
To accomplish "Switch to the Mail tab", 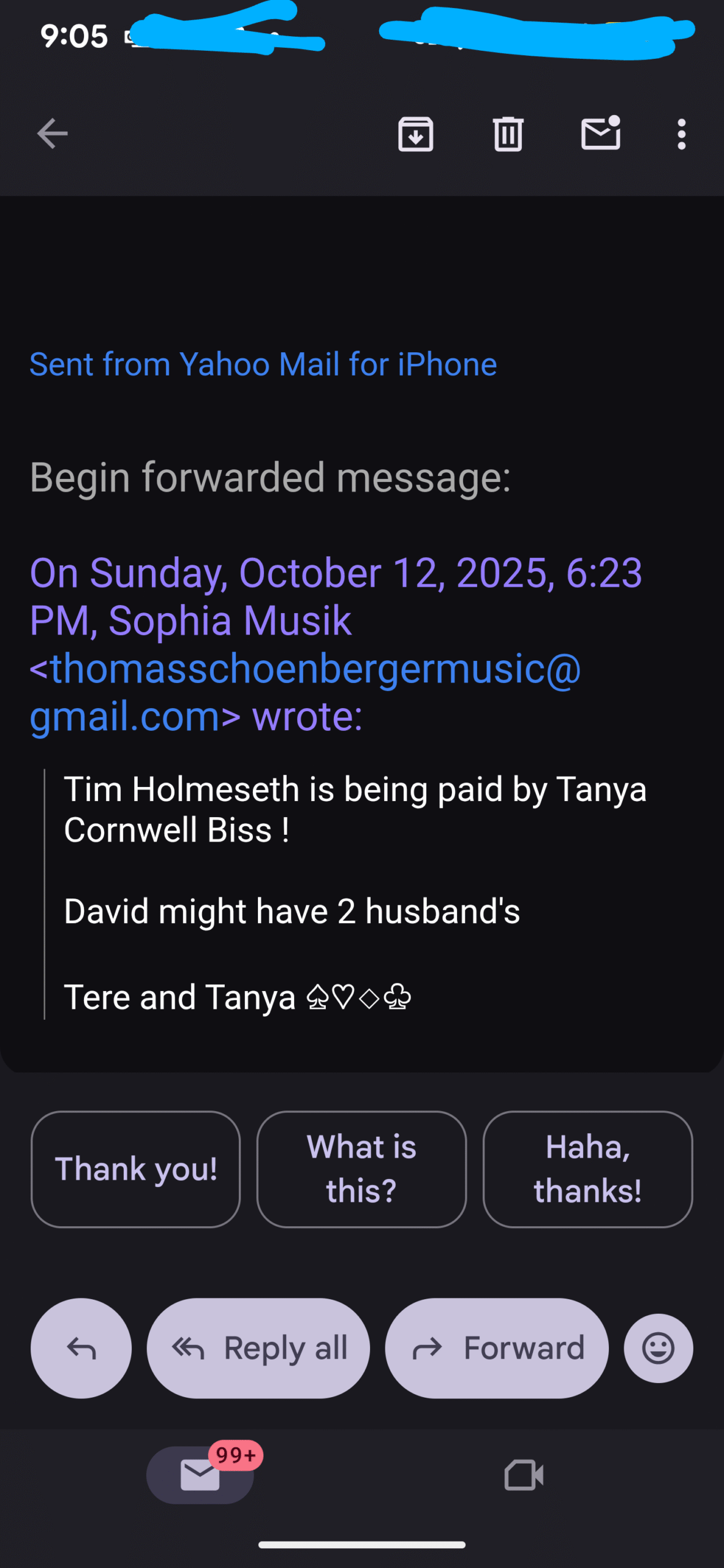I will tap(200, 1474).
